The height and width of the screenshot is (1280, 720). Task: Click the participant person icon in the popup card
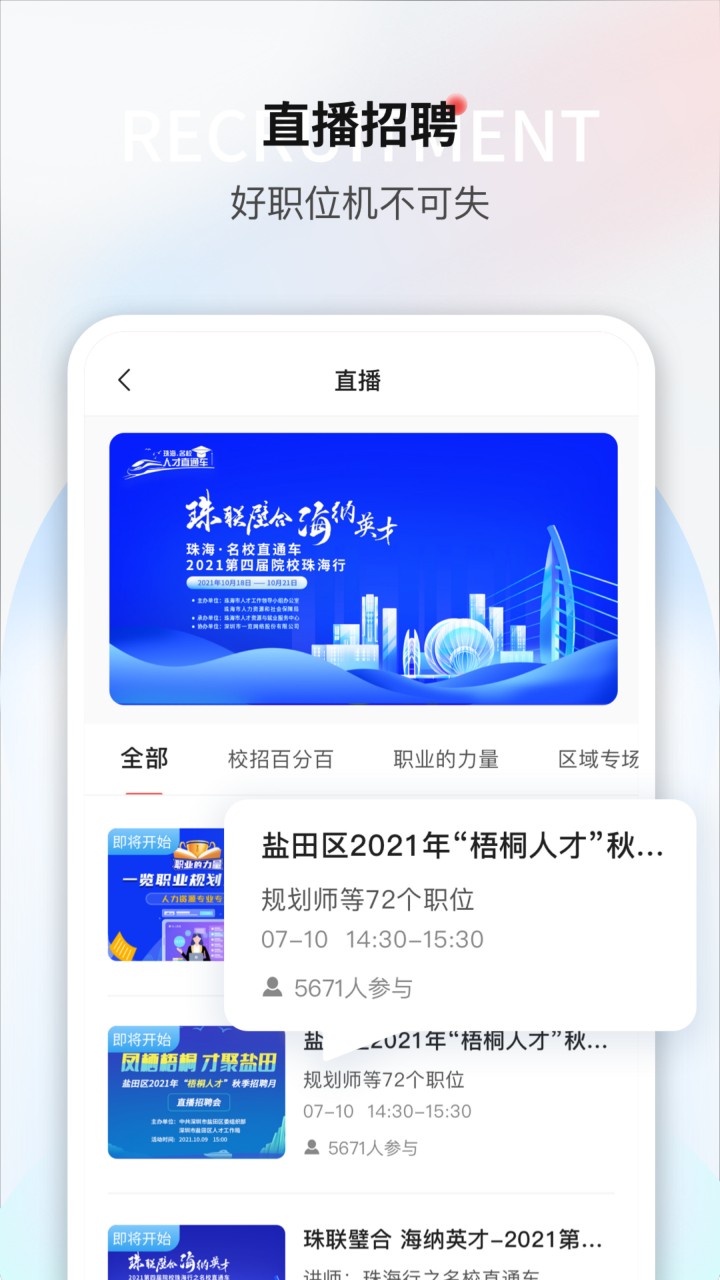point(272,987)
